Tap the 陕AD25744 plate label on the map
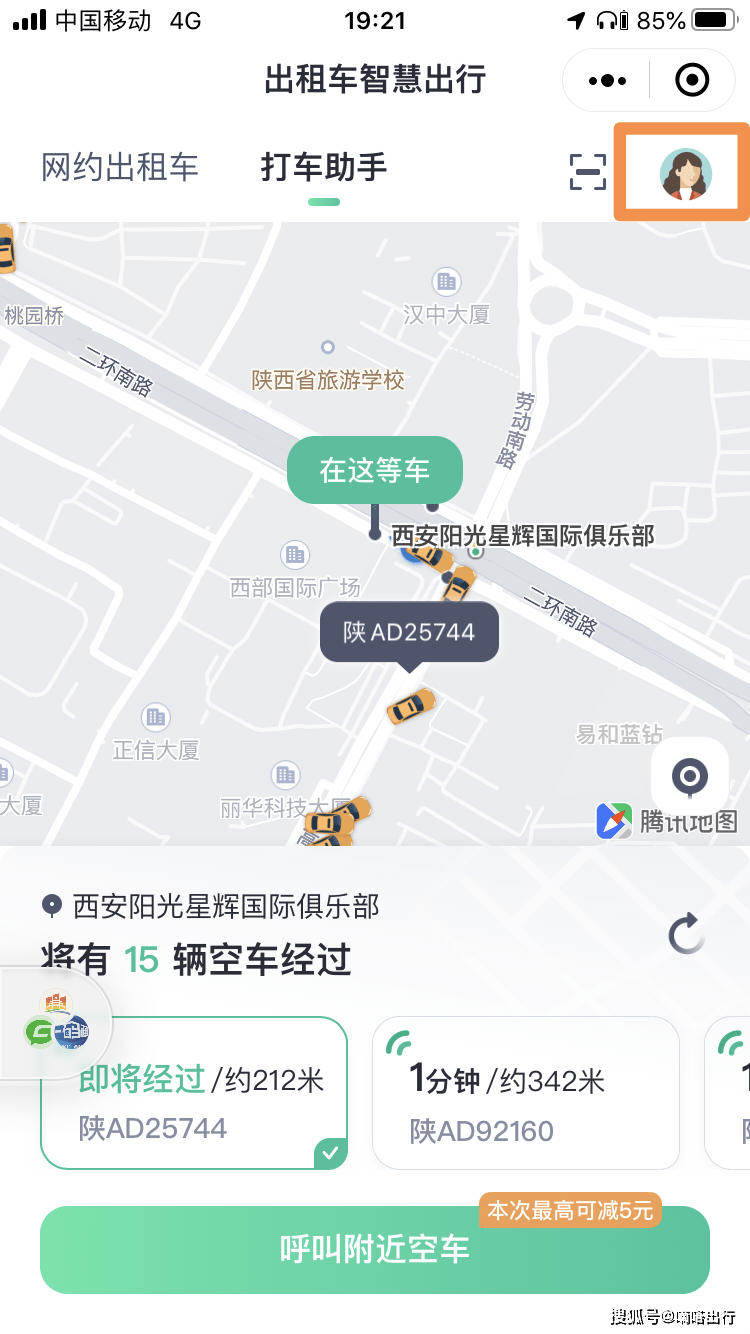This screenshot has width=750, height=1334. (409, 631)
